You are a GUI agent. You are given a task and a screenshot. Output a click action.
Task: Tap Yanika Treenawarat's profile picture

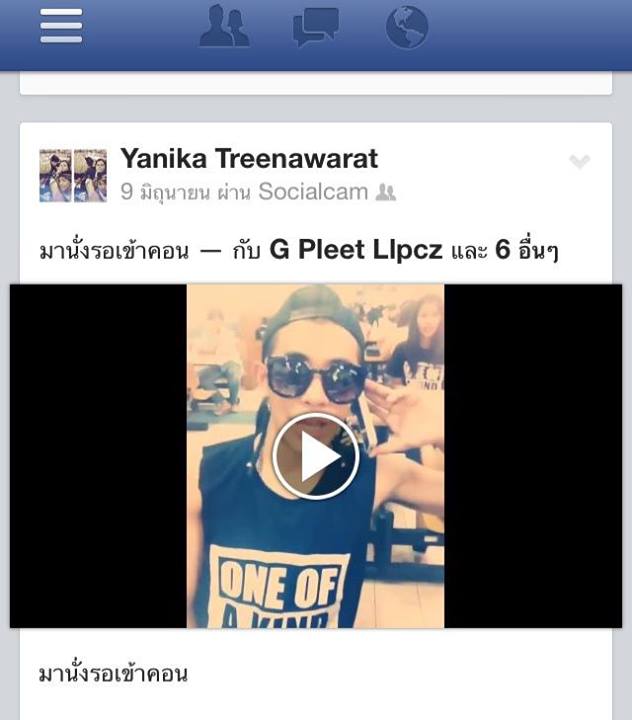(73, 176)
